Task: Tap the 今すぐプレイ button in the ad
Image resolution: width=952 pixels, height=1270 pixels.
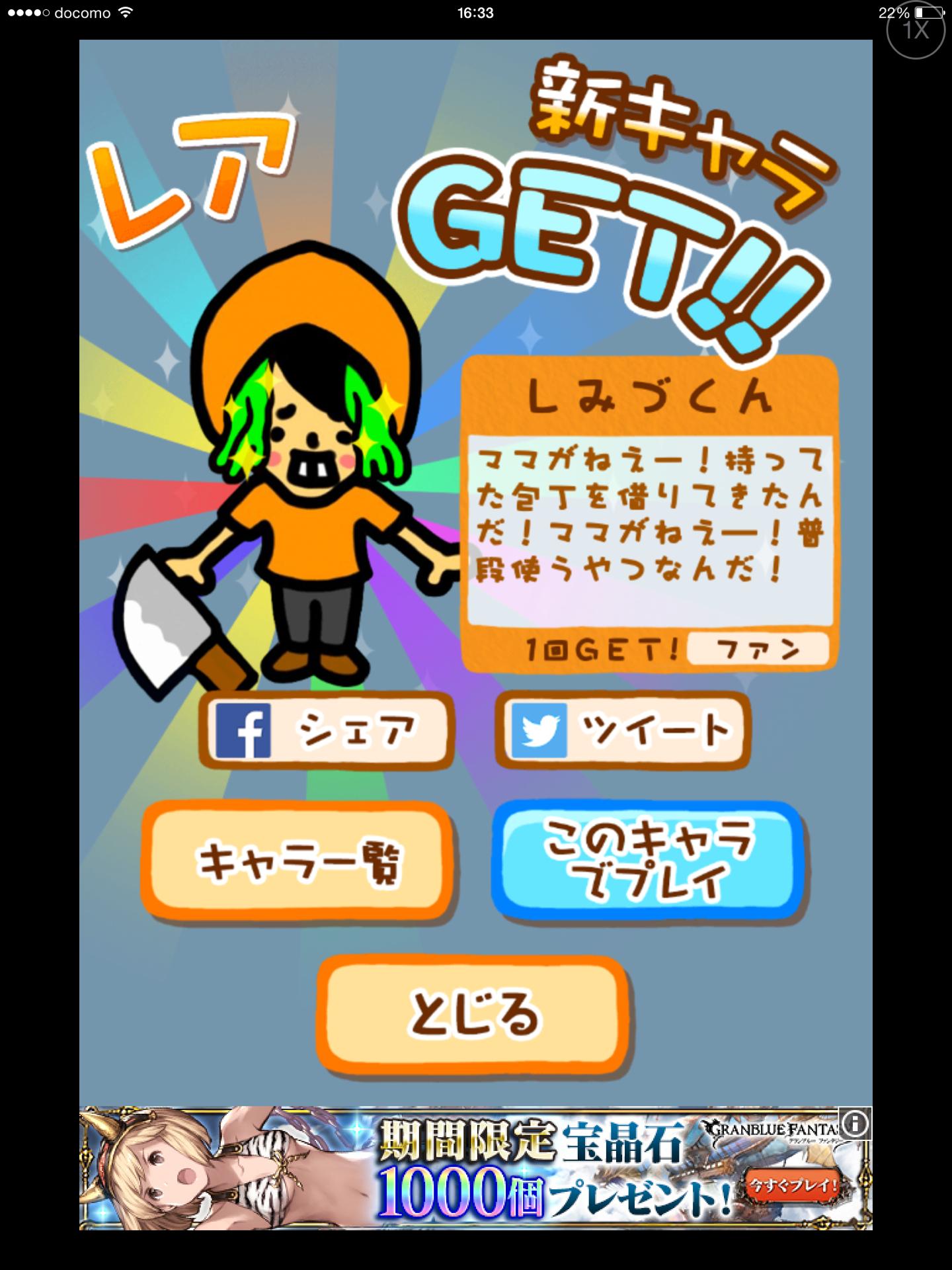Action: point(793,1185)
